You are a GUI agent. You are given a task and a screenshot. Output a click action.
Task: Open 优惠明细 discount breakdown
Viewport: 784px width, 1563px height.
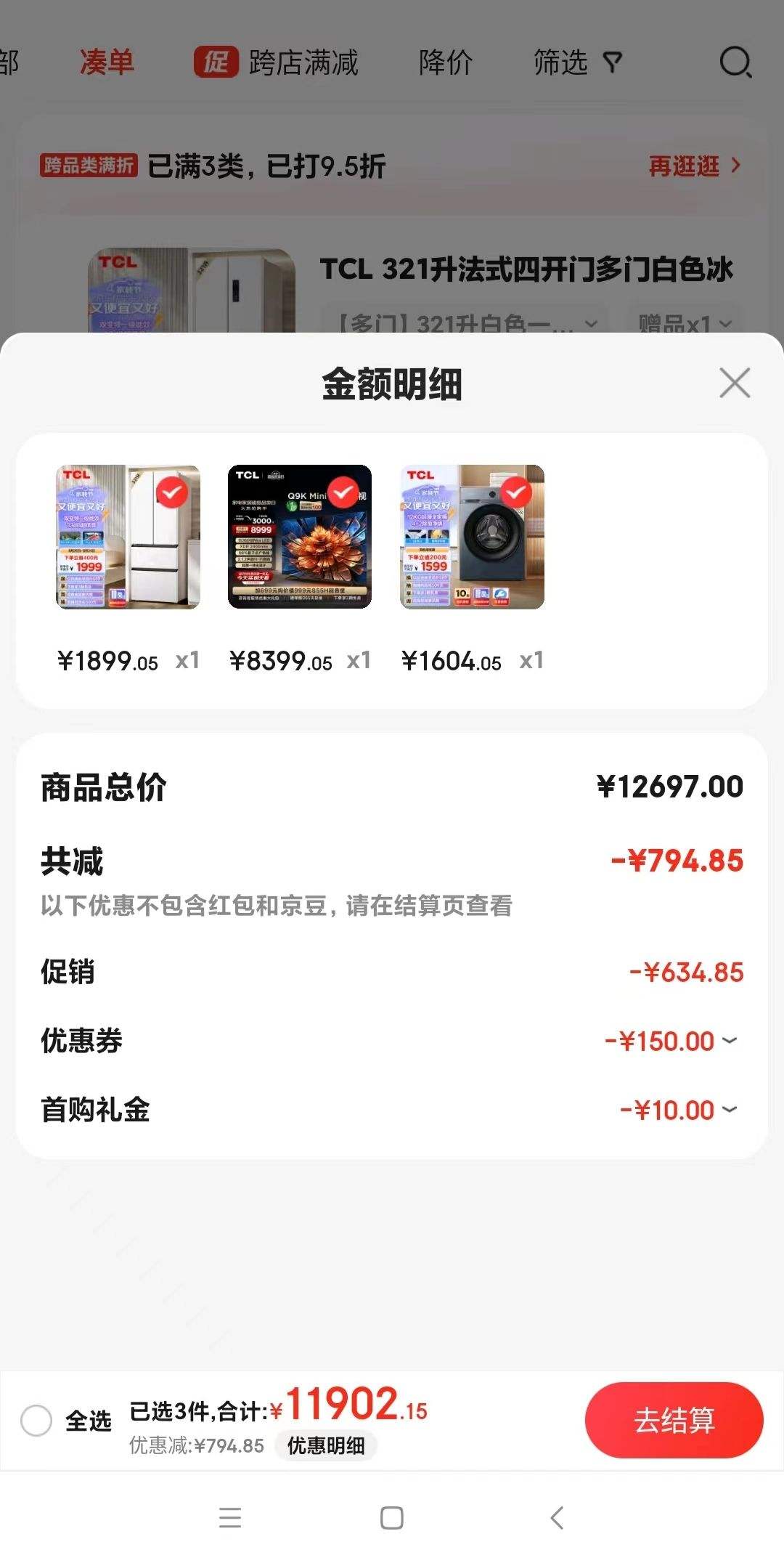(x=326, y=1445)
